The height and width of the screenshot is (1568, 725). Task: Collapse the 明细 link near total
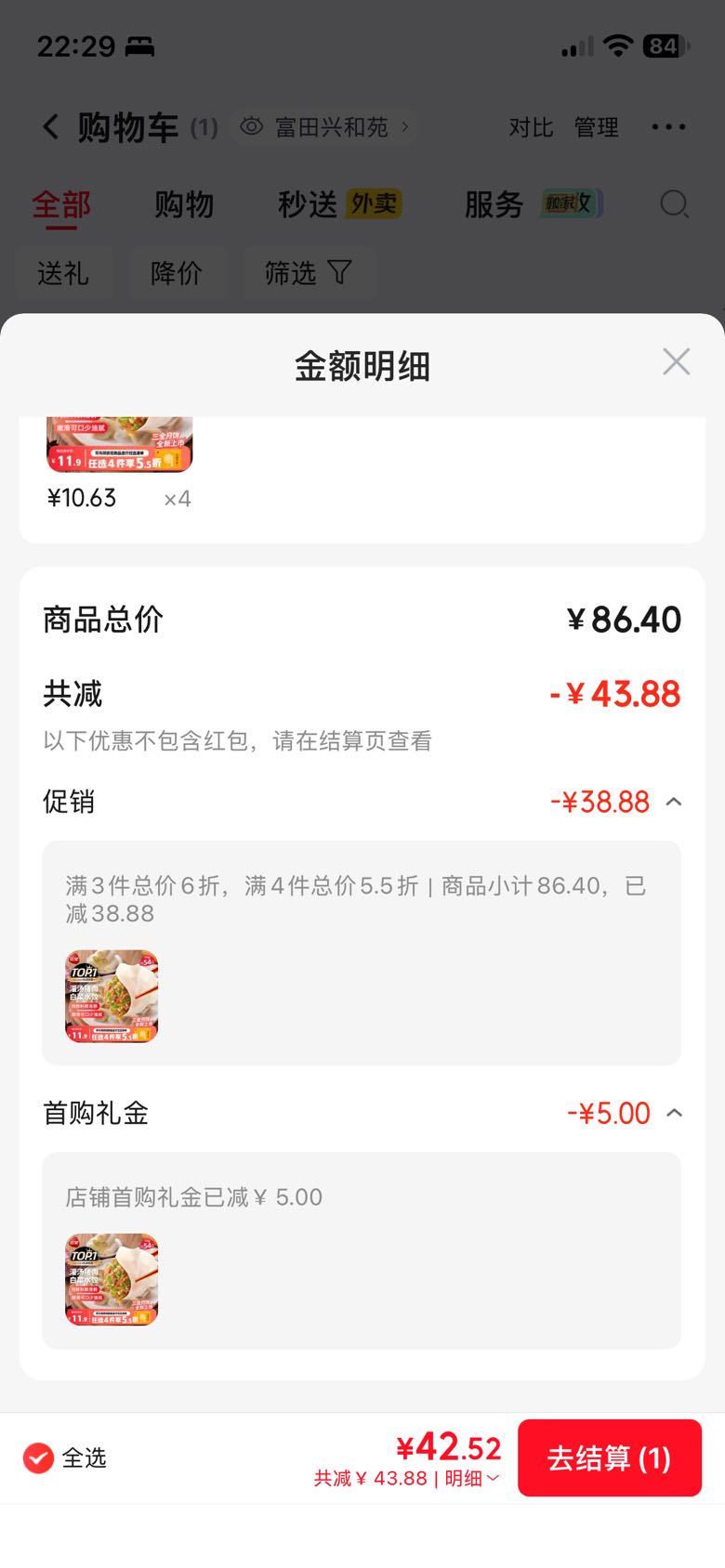click(x=472, y=1478)
